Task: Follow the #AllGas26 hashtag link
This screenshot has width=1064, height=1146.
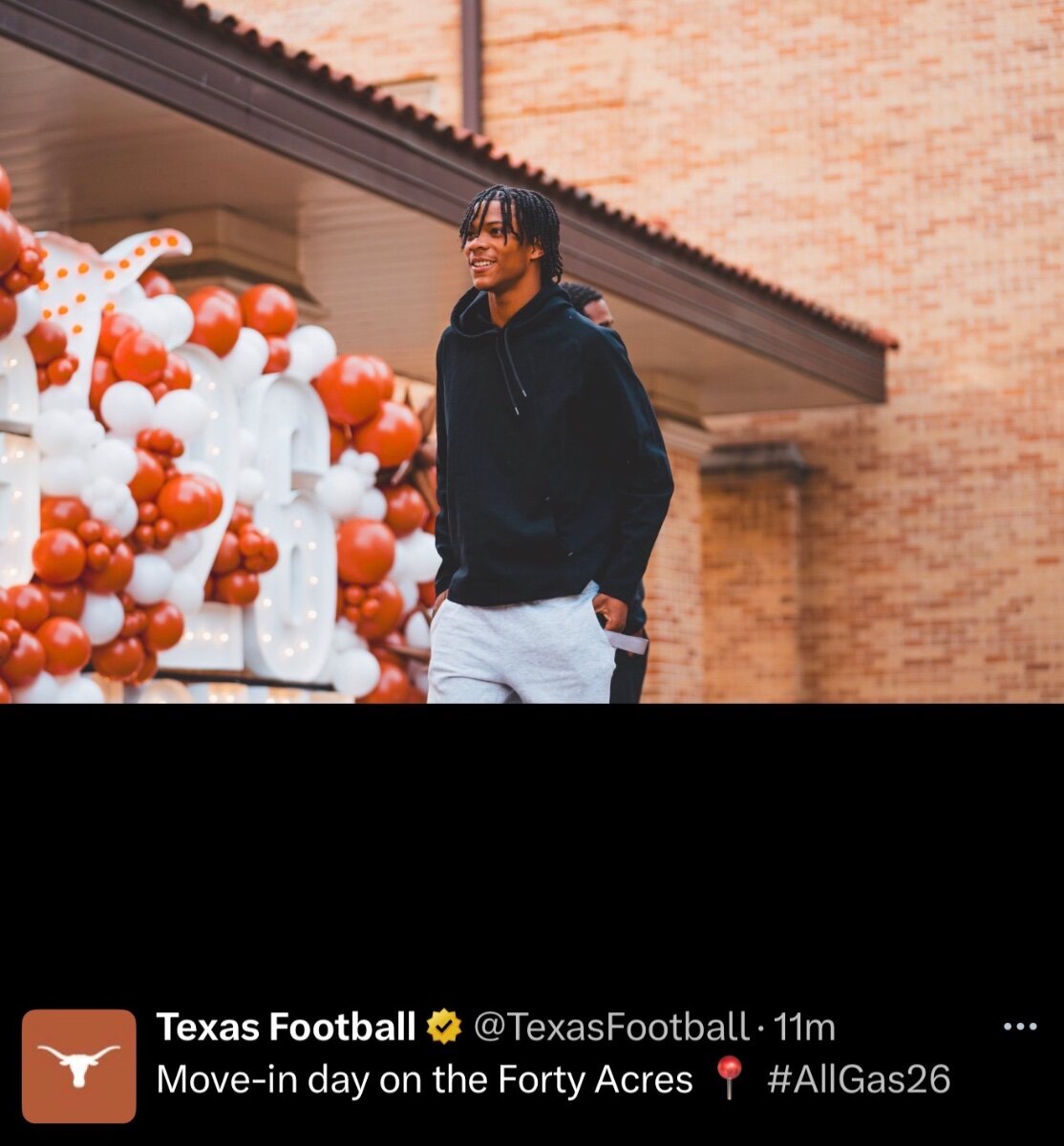Action: [859, 1079]
